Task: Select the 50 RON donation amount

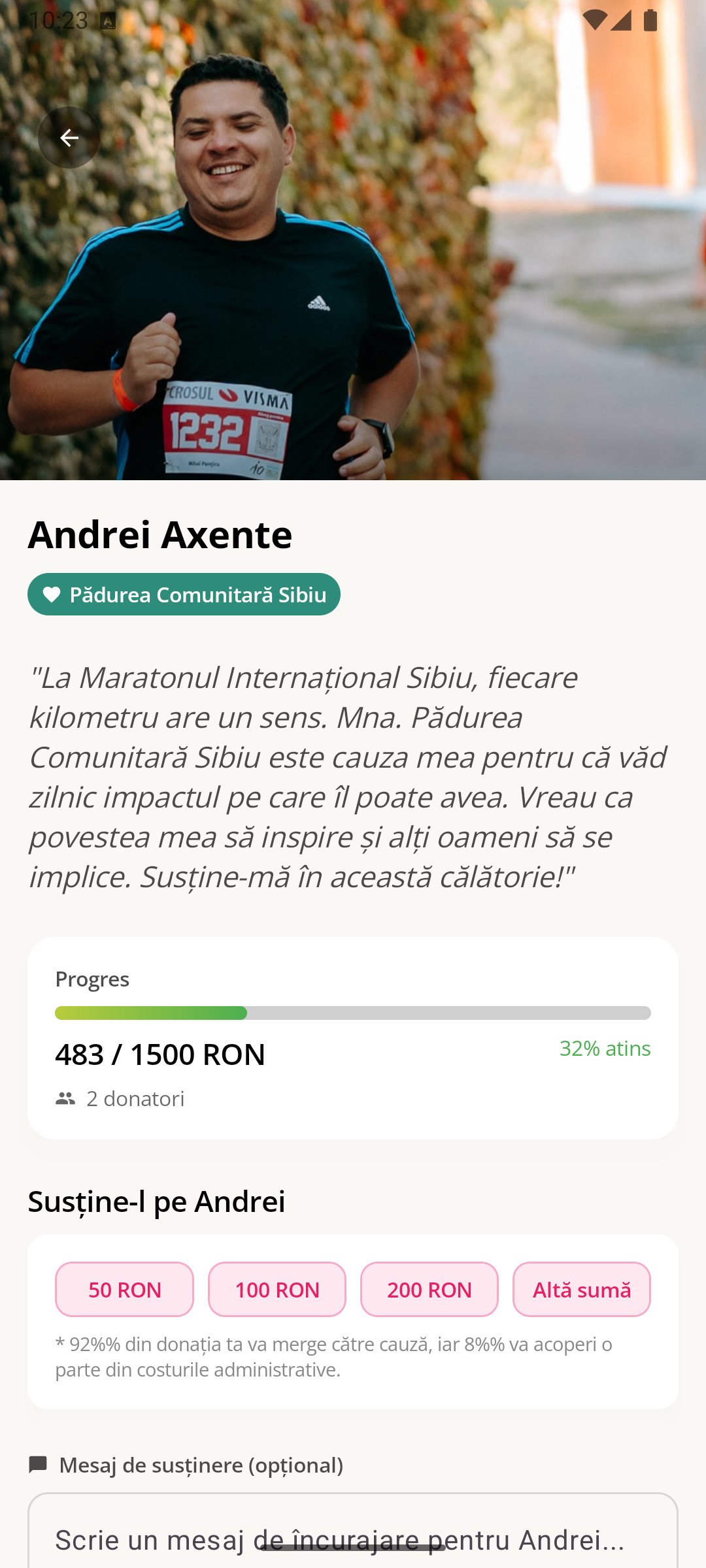Action: click(x=124, y=1290)
